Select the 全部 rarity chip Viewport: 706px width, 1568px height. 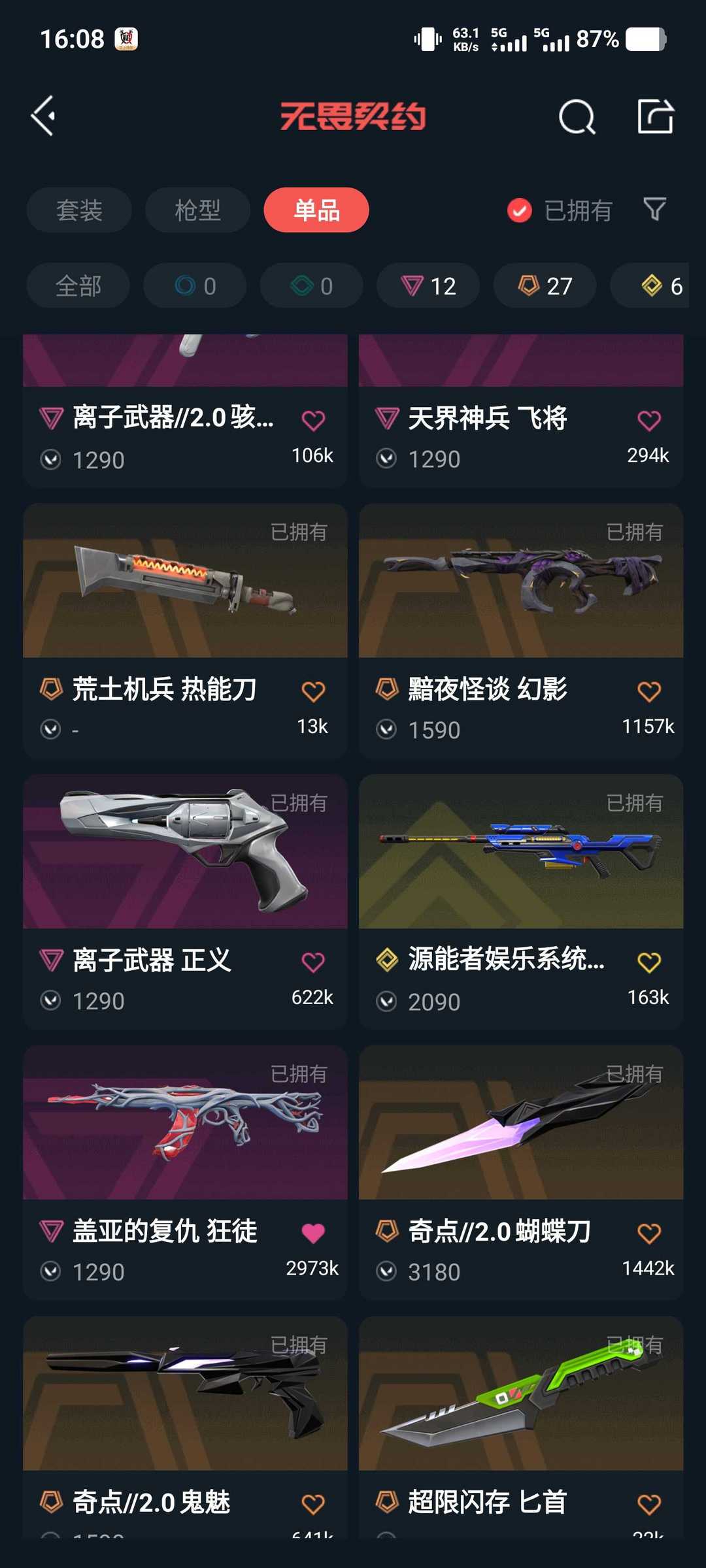pos(78,286)
